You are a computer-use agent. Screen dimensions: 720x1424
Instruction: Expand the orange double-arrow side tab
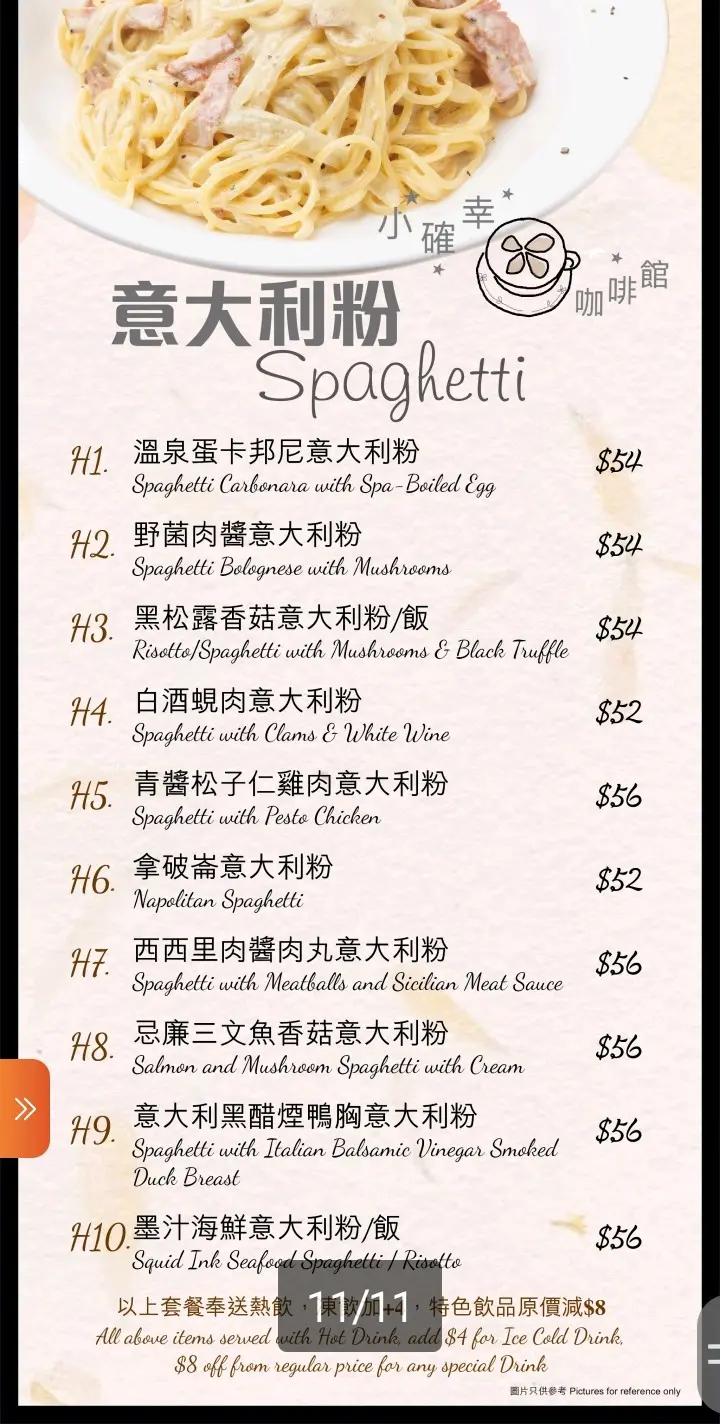24,1108
